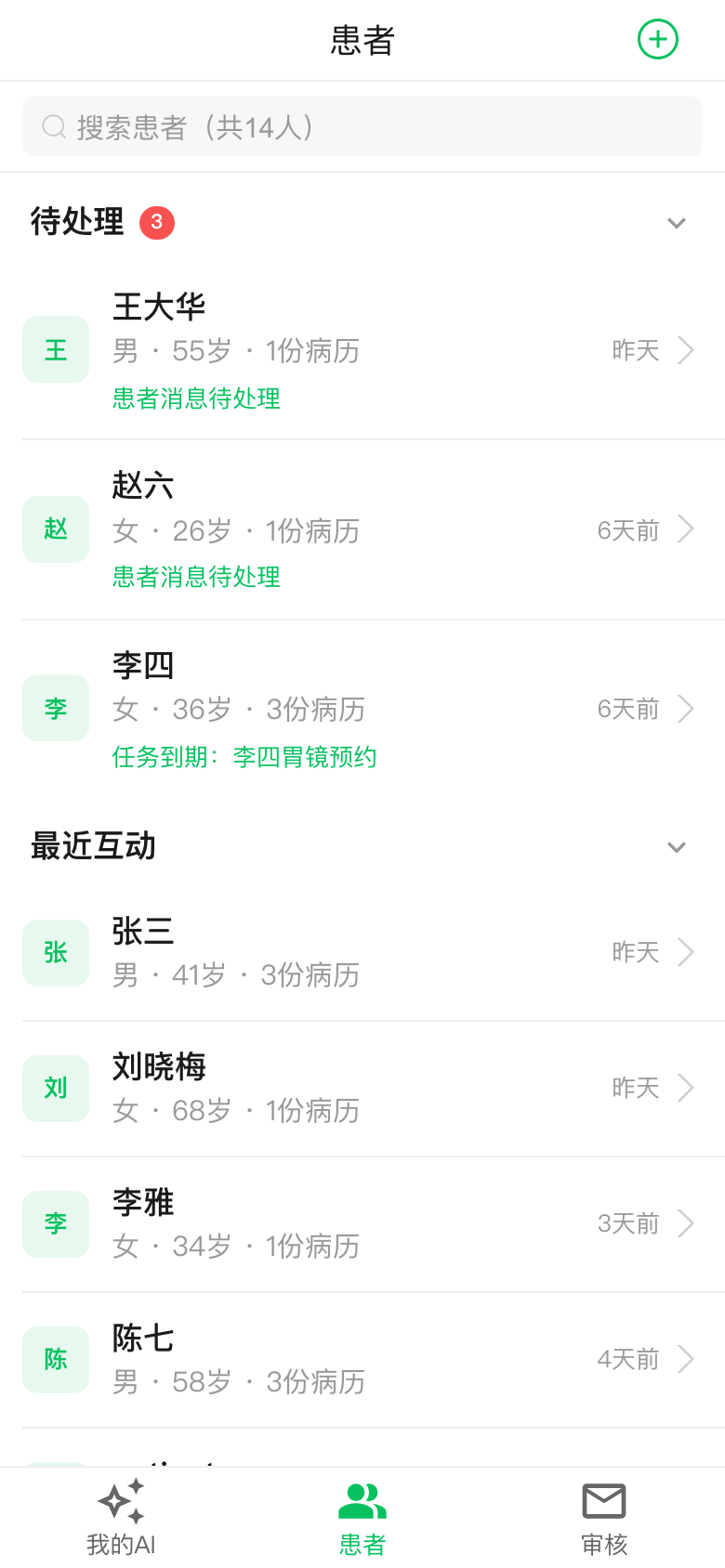Go to the 审核 tab
Image resolution: width=725 pixels, height=1568 pixels.
click(x=604, y=1518)
